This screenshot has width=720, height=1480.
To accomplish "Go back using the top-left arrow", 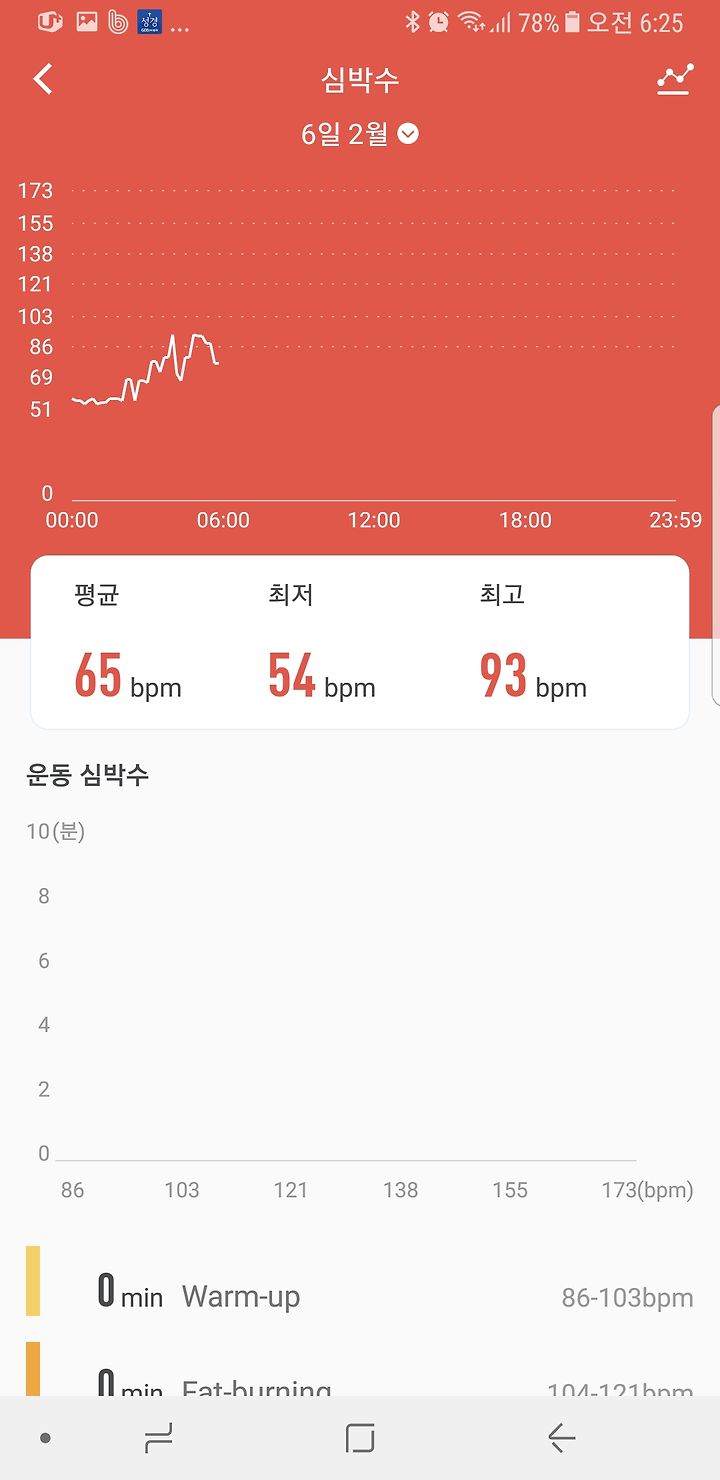I will click(43, 79).
